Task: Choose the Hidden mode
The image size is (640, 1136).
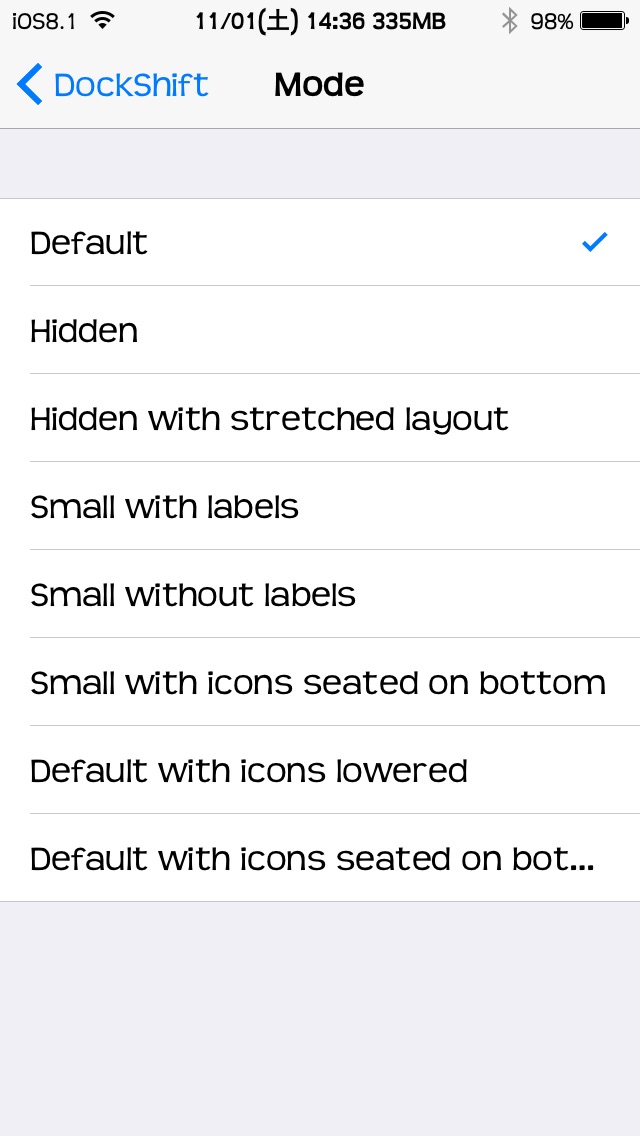Action: (320, 330)
